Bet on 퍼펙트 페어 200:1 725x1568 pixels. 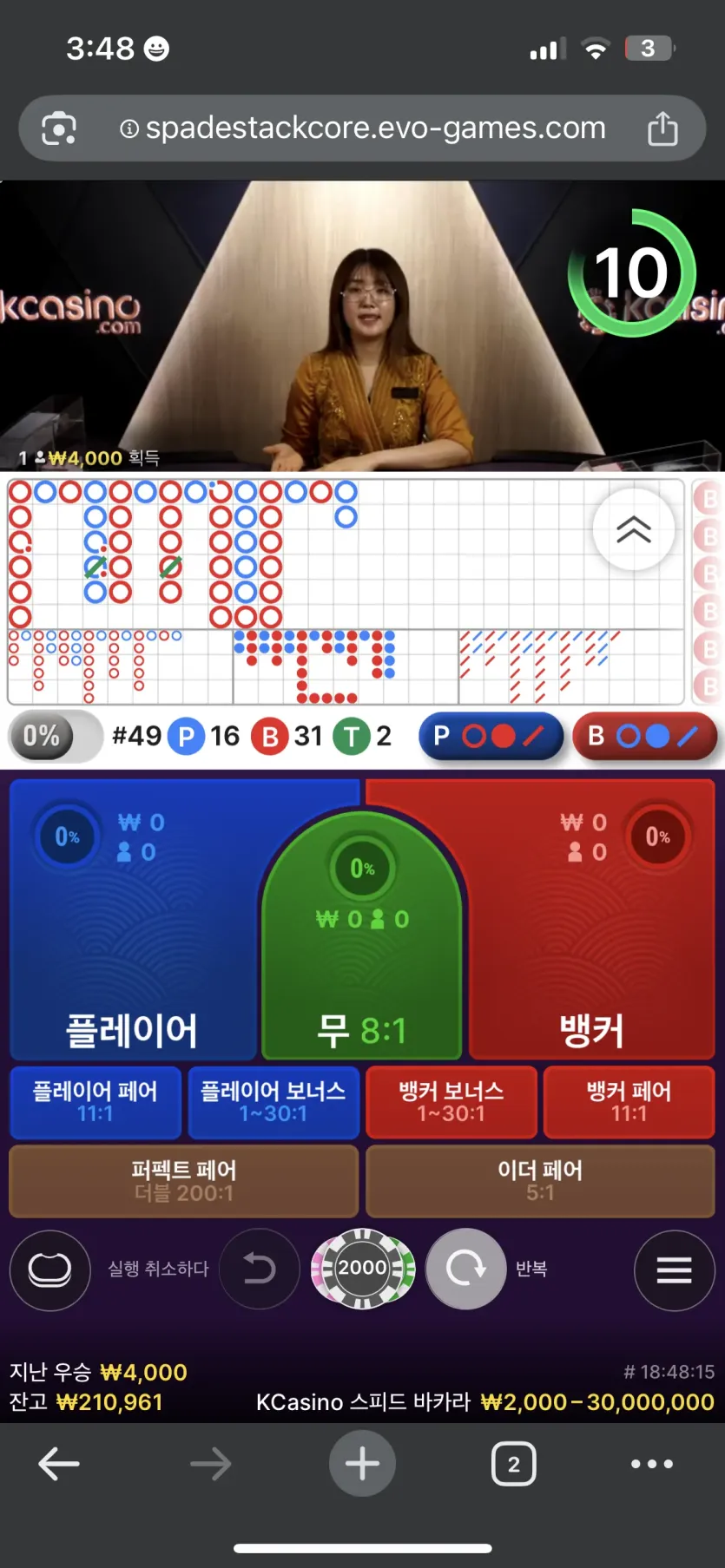[x=184, y=1181]
